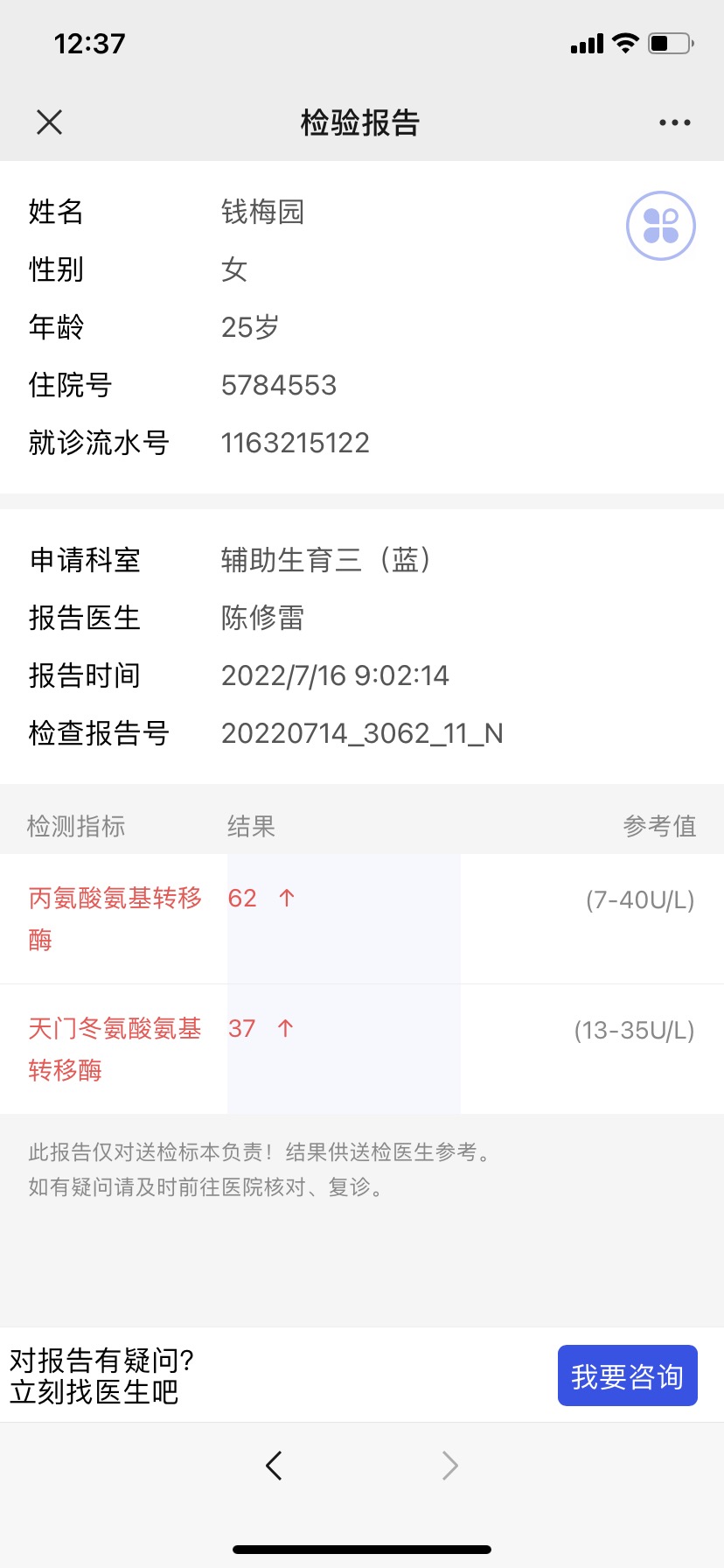
Task: Tap the home indicator bar at bottom
Action: pos(361,1548)
